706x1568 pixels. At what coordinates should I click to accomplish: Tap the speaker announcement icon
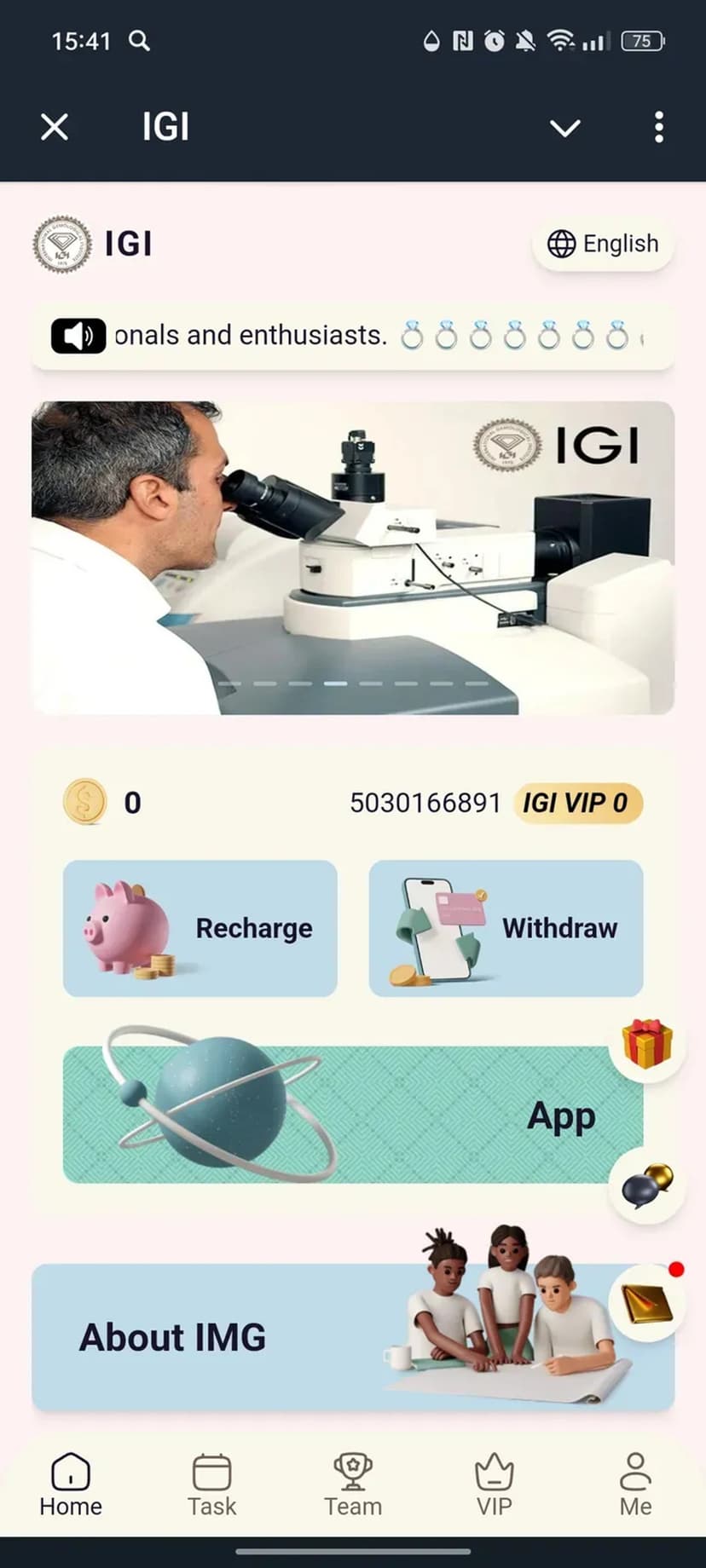tap(78, 336)
